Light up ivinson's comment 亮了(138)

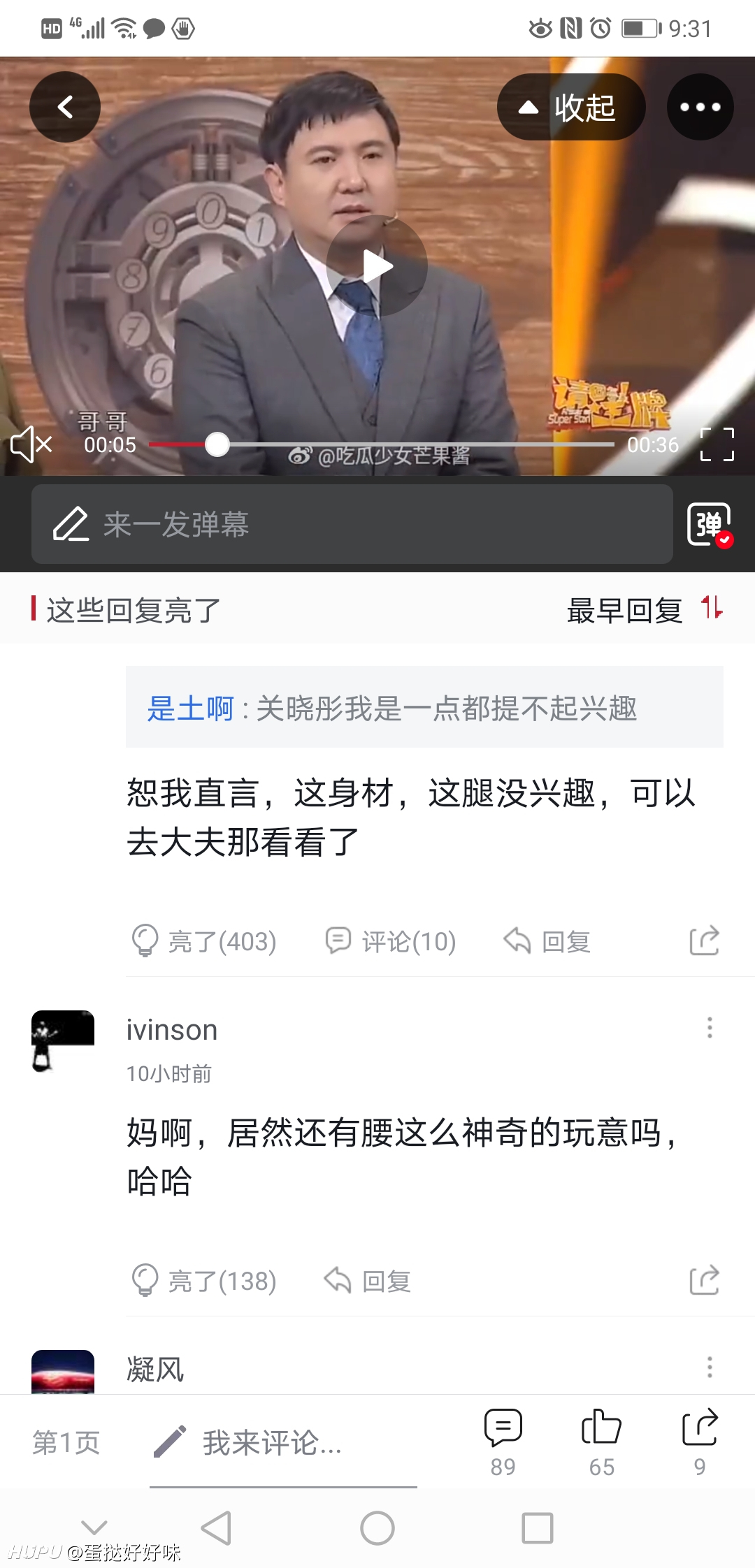click(x=204, y=1281)
